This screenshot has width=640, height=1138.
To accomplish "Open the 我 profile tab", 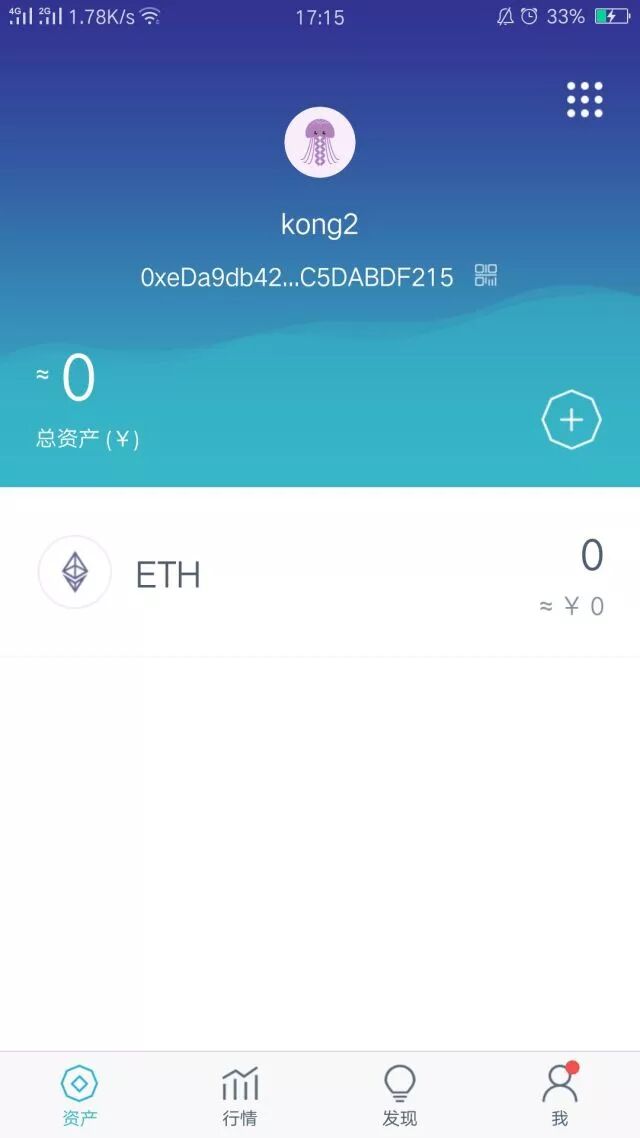I will pyautogui.click(x=559, y=1095).
